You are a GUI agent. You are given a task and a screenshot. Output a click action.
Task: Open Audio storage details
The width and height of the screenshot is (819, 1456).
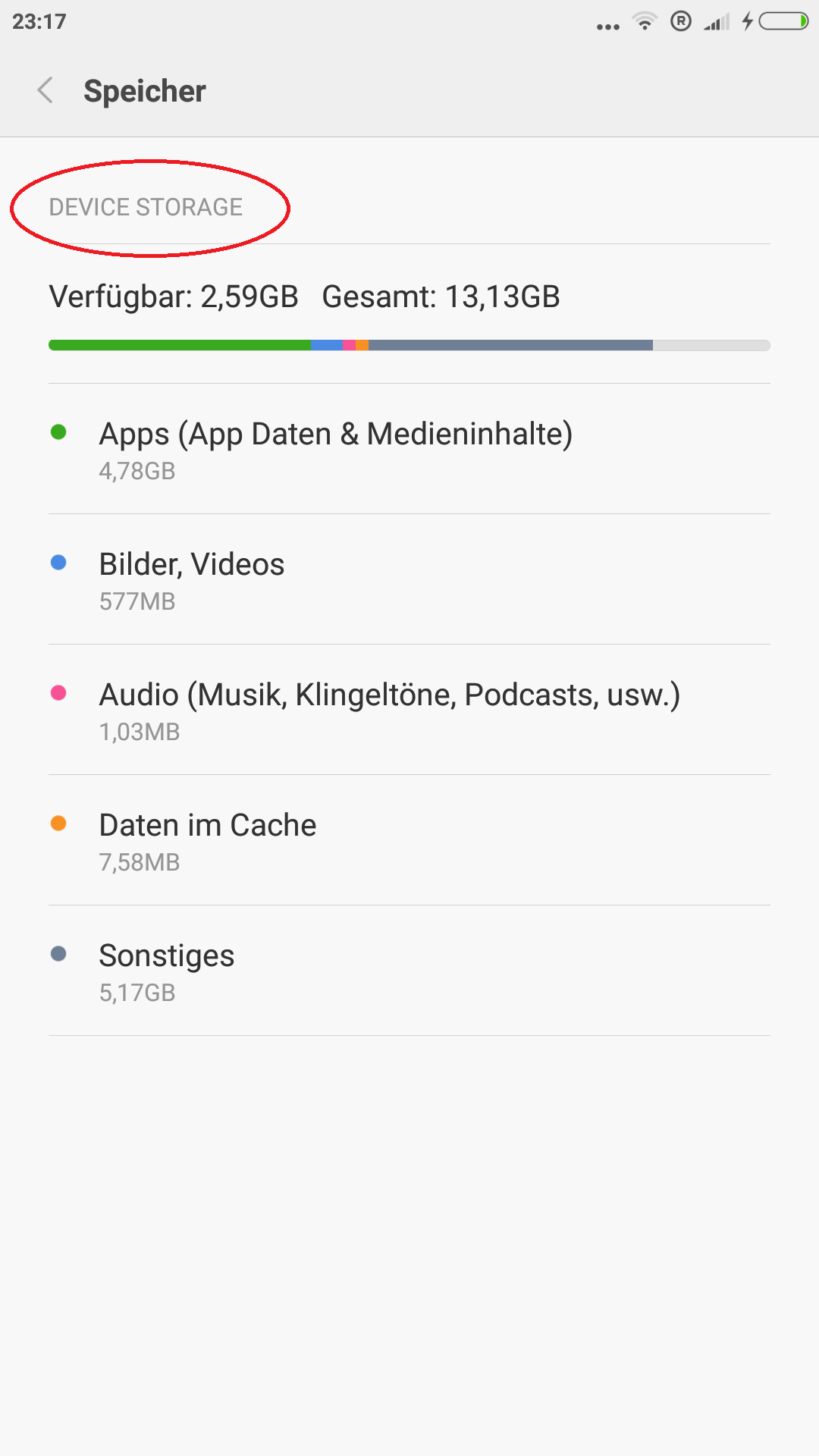point(409,710)
